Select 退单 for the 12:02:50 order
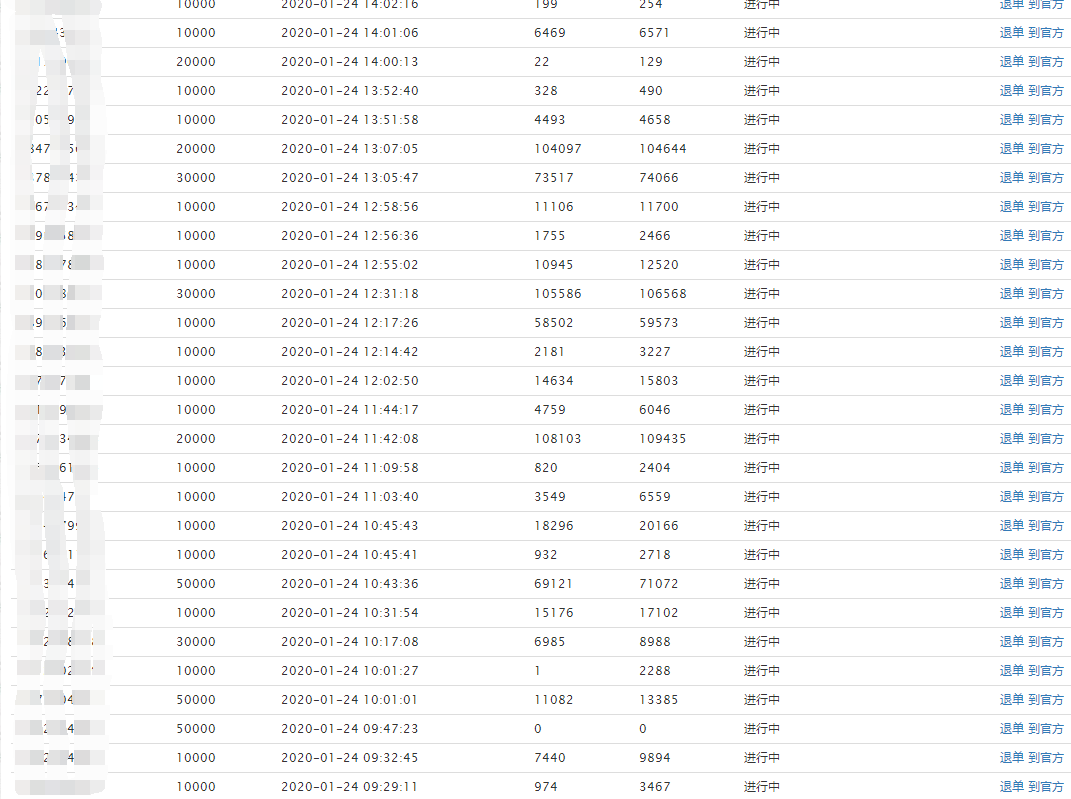Image resolution: width=1071 pixels, height=799 pixels. 1011,381
